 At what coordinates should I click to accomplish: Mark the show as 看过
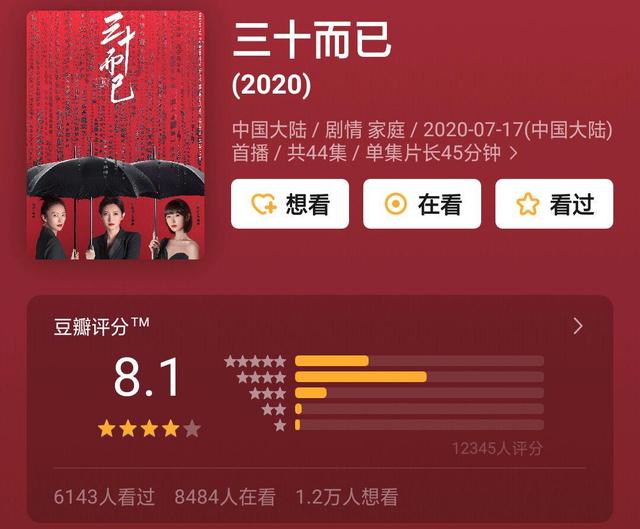pos(554,204)
